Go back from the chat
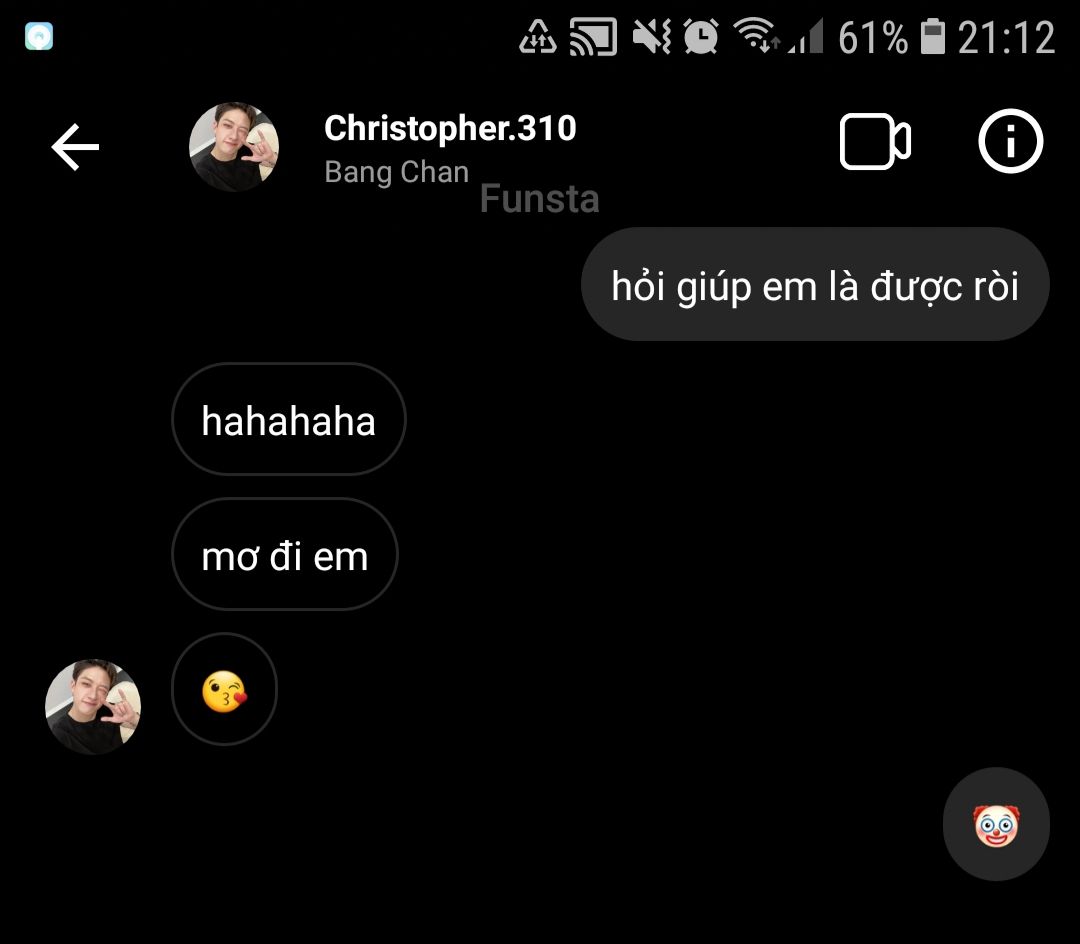This screenshot has height=944, width=1080. coord(75,148)
